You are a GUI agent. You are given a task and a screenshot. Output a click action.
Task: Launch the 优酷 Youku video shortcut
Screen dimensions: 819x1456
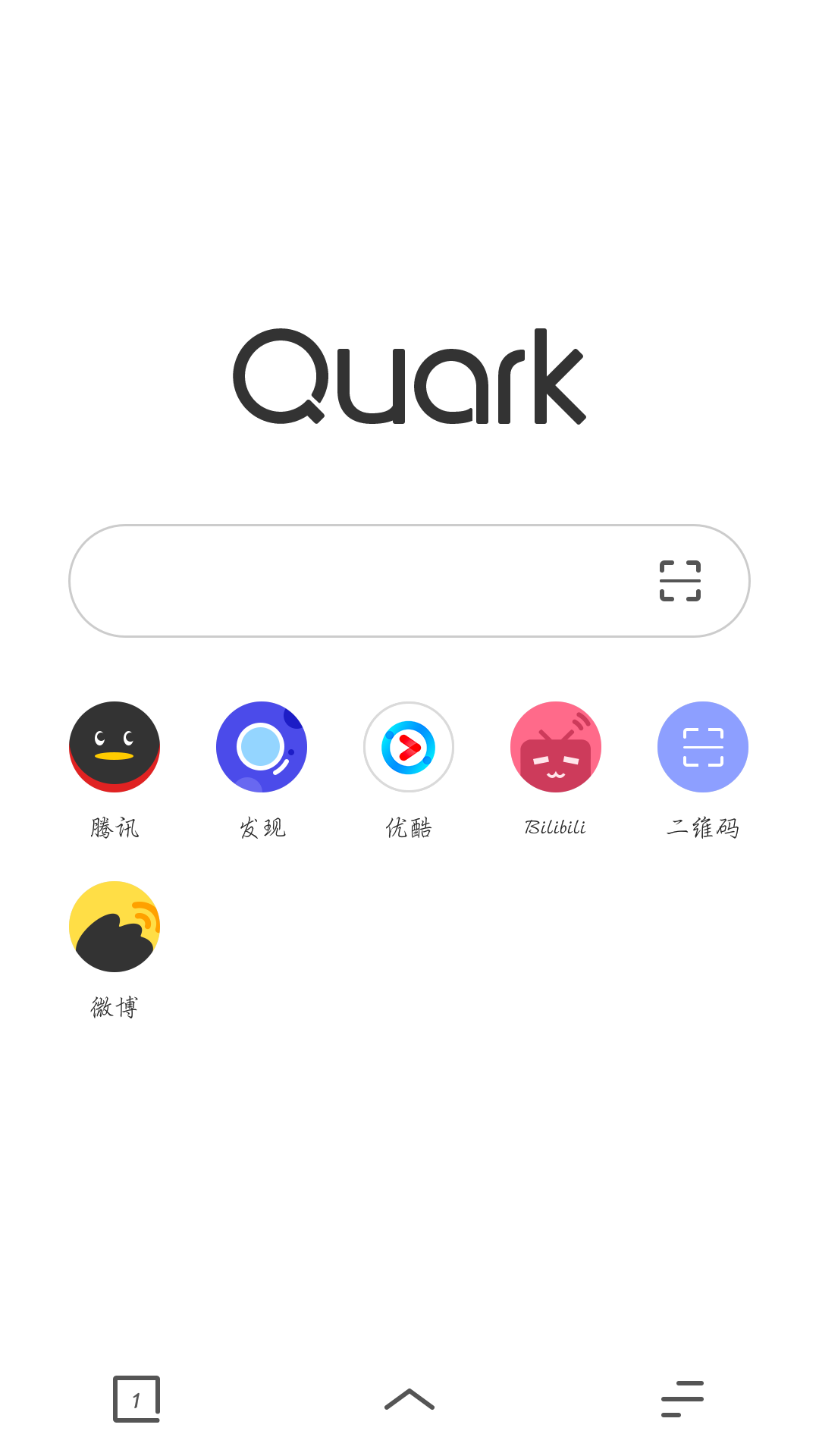409,747
